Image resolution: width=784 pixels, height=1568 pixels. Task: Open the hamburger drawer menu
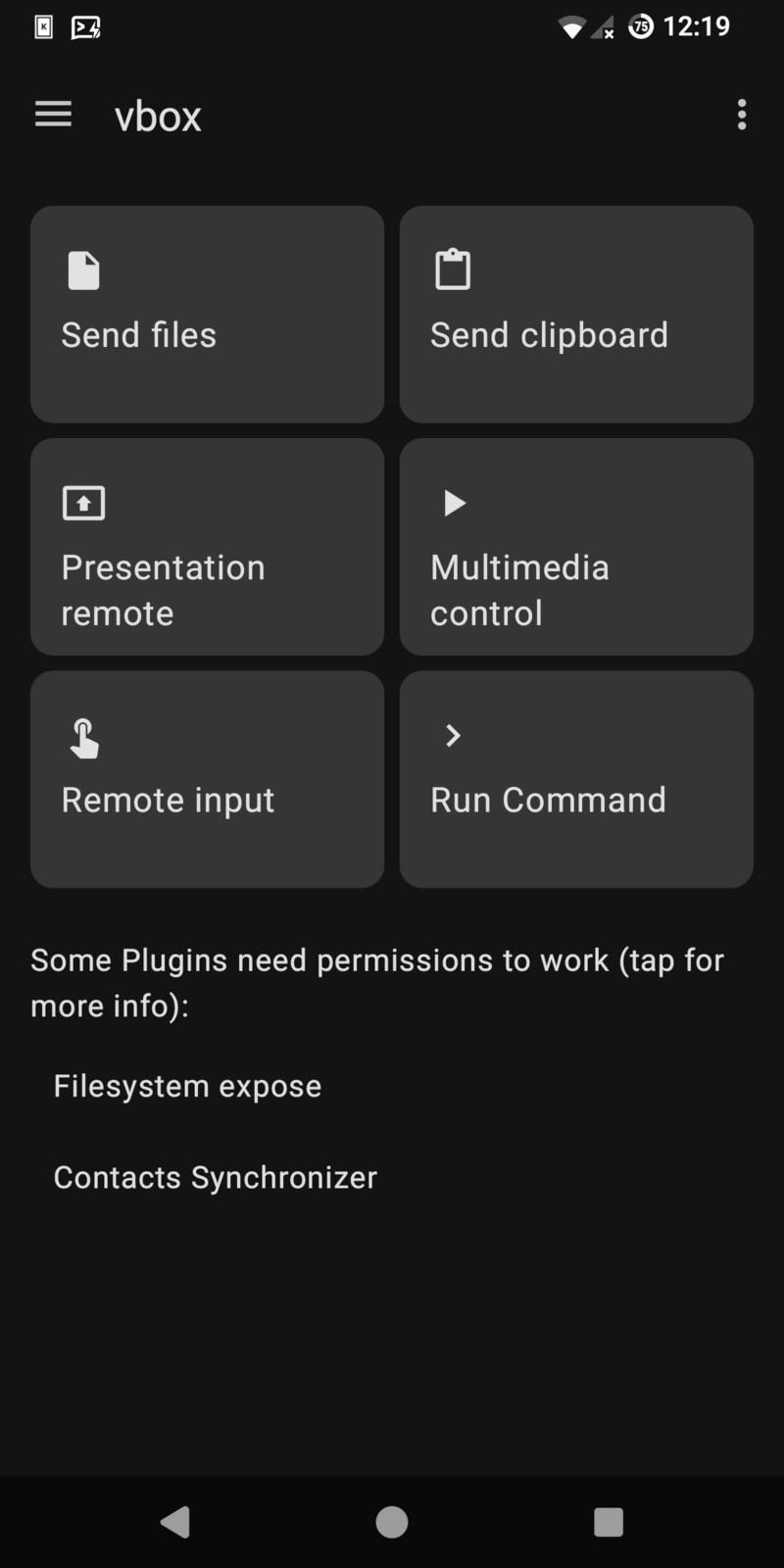53,115
